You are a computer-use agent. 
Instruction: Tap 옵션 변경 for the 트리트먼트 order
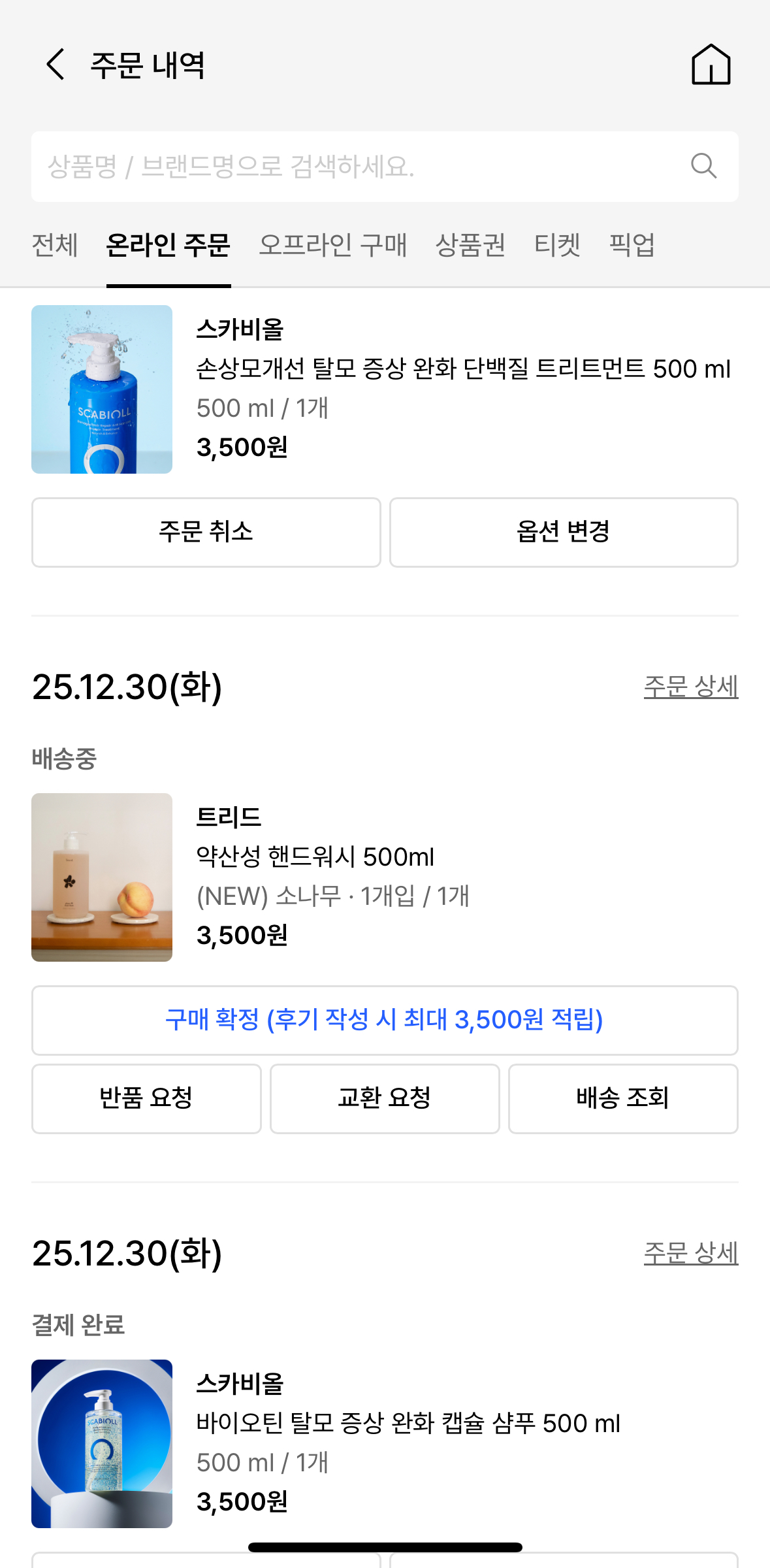pos(564,532)
